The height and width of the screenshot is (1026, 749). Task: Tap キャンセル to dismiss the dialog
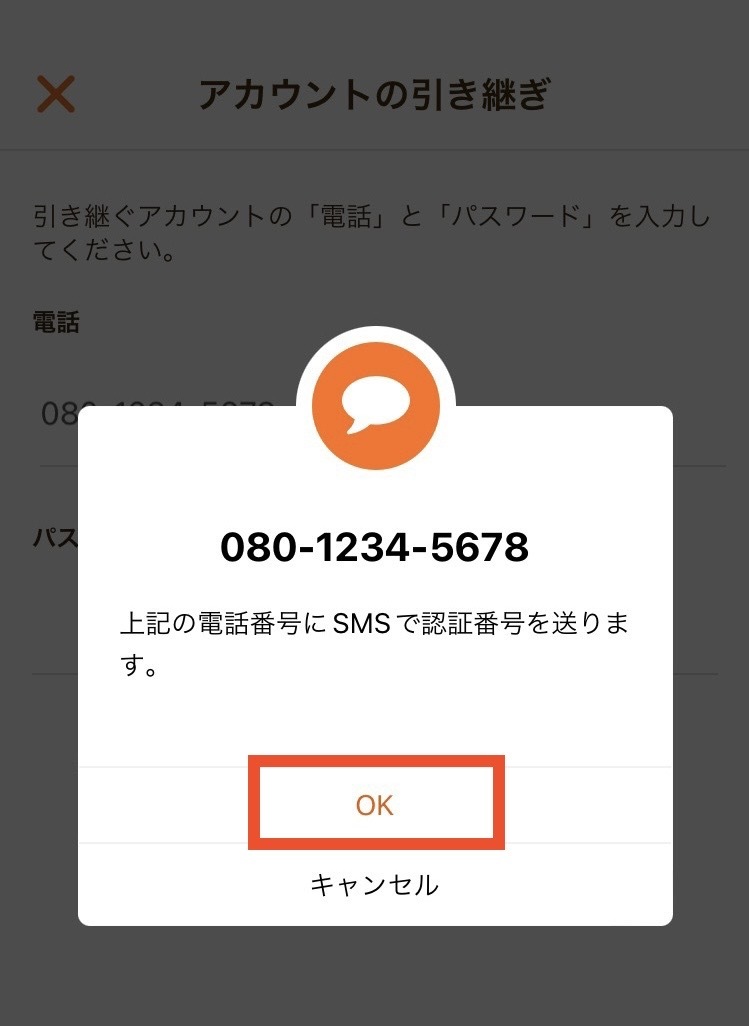(375, 885)
